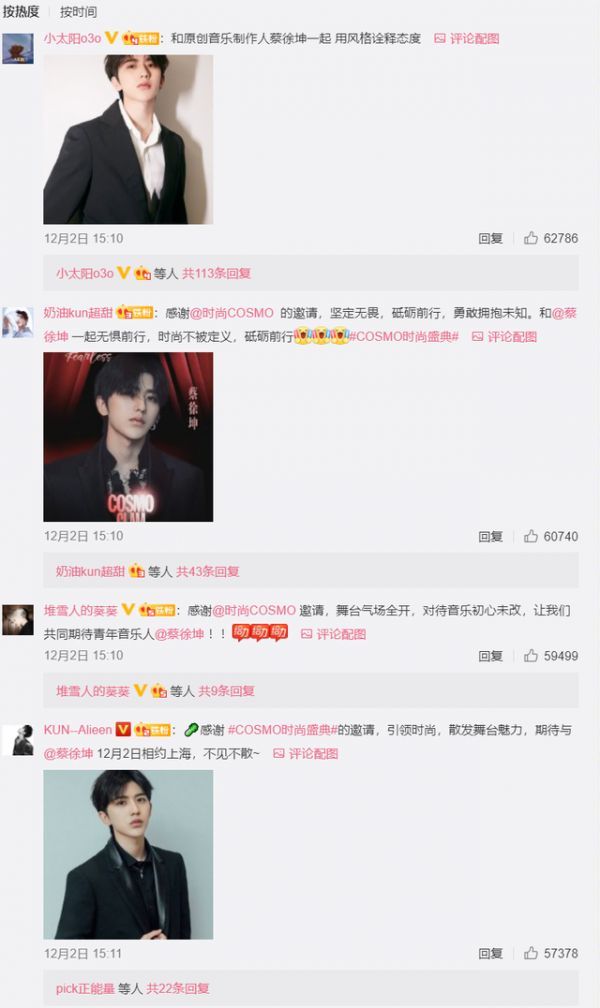
Task: Switch to the 按时间 sorting tab
Action: click(x=78, y=12)
